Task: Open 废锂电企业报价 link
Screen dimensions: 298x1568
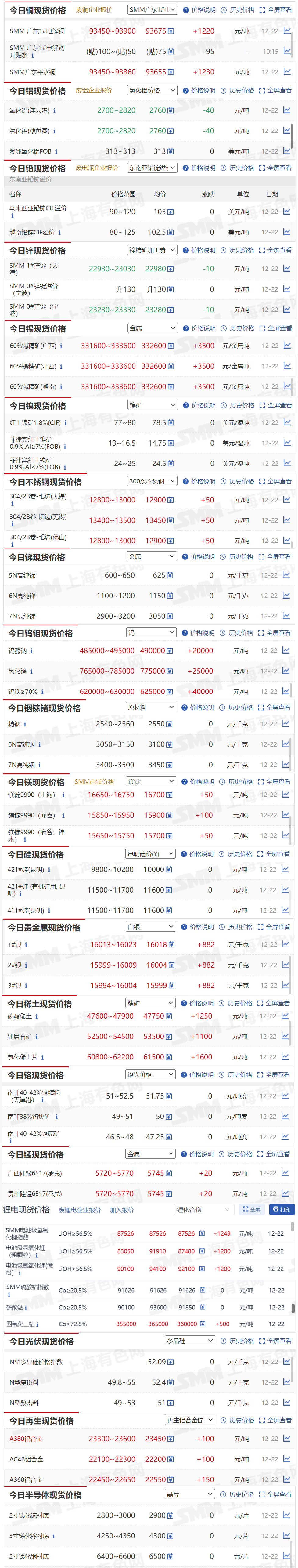Action: (x=80, y=1210)
